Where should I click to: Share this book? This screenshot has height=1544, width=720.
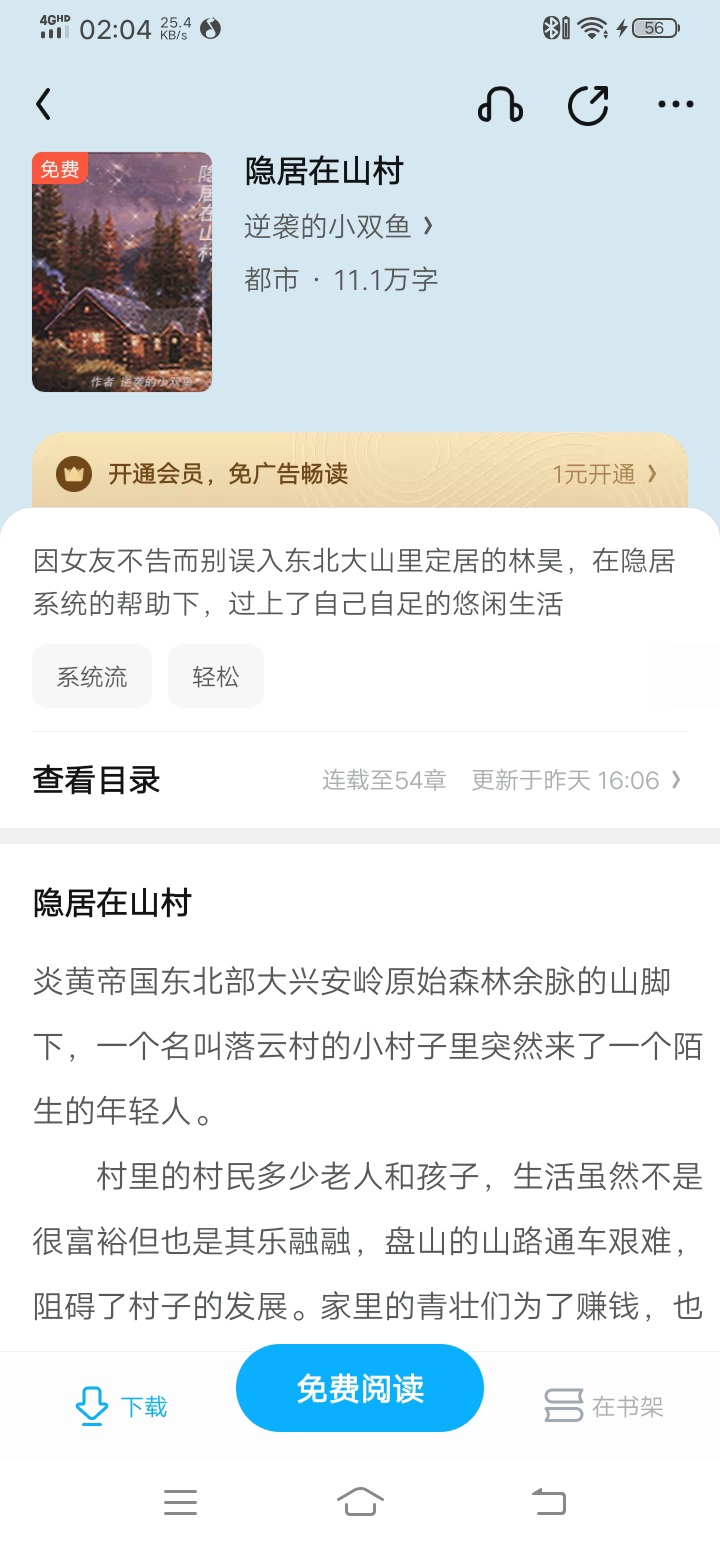click(588, 104)
